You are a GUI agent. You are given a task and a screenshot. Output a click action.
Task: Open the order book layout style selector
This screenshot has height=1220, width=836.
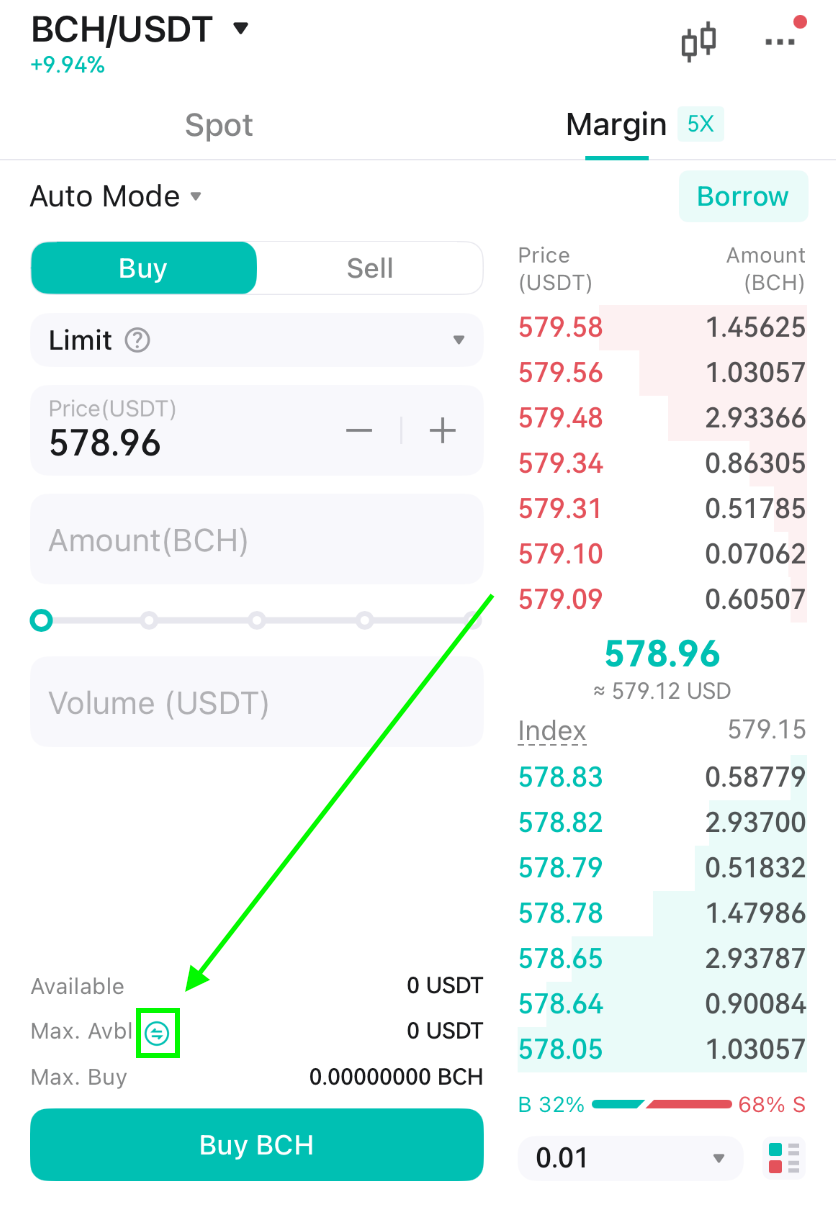785,1158
